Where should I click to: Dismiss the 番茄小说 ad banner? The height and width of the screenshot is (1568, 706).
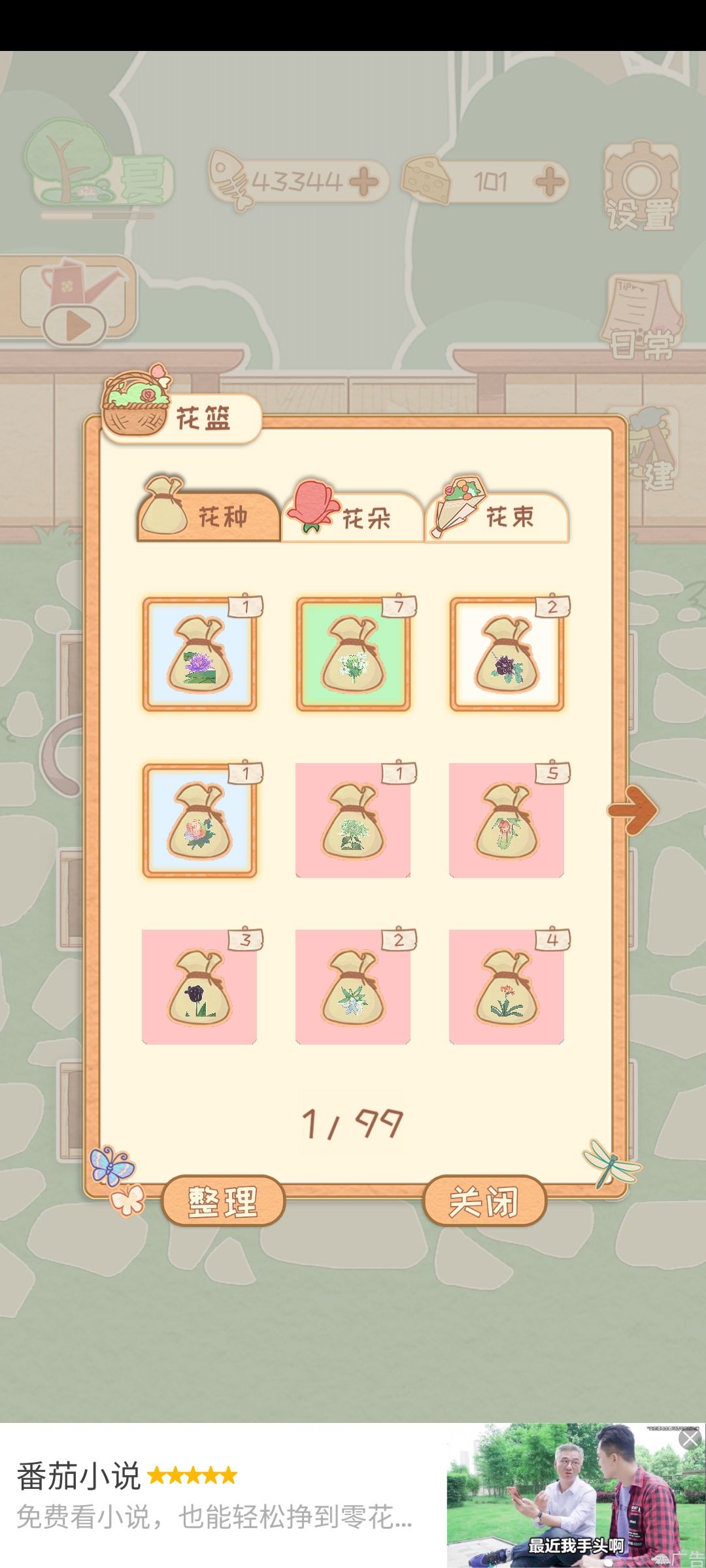(690, 1440)
